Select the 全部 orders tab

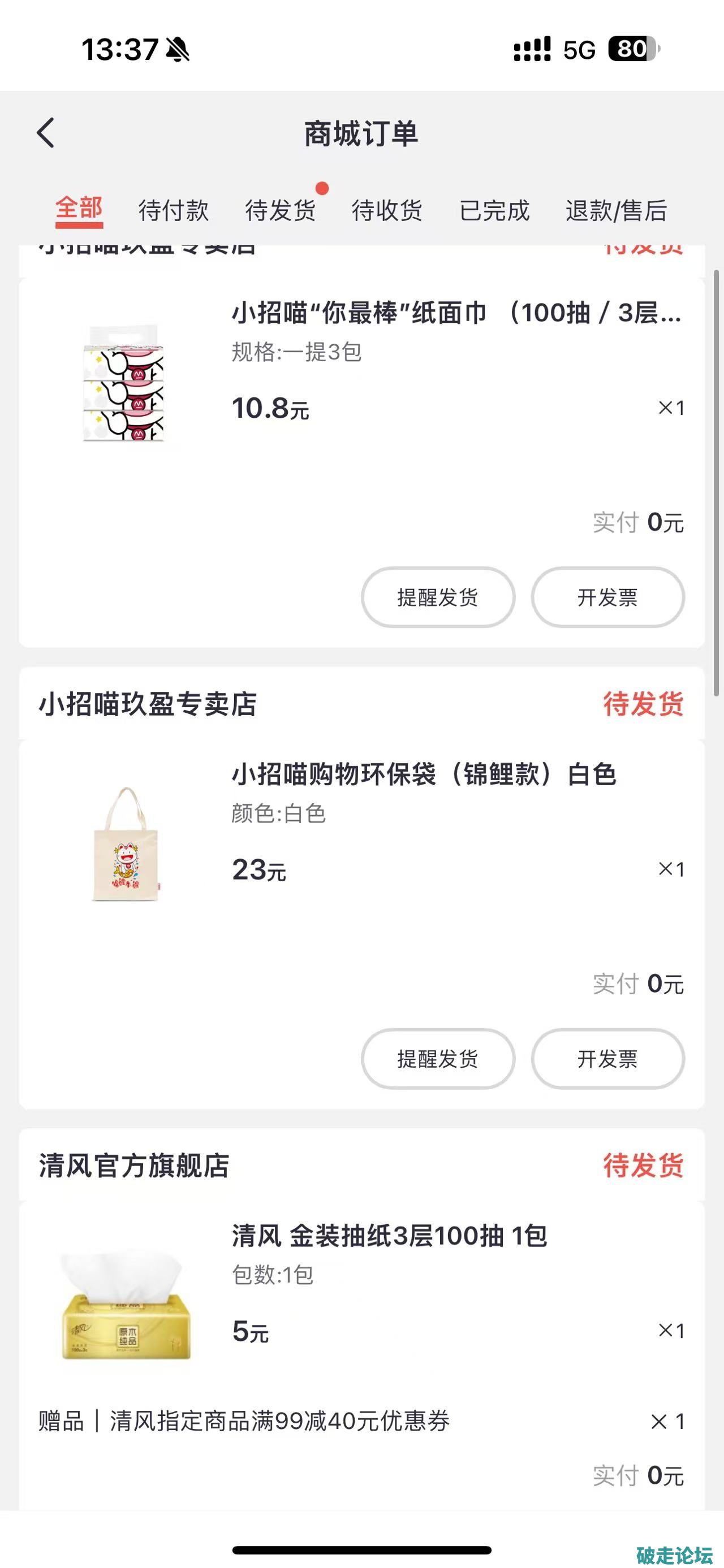(x=79, y=209)
